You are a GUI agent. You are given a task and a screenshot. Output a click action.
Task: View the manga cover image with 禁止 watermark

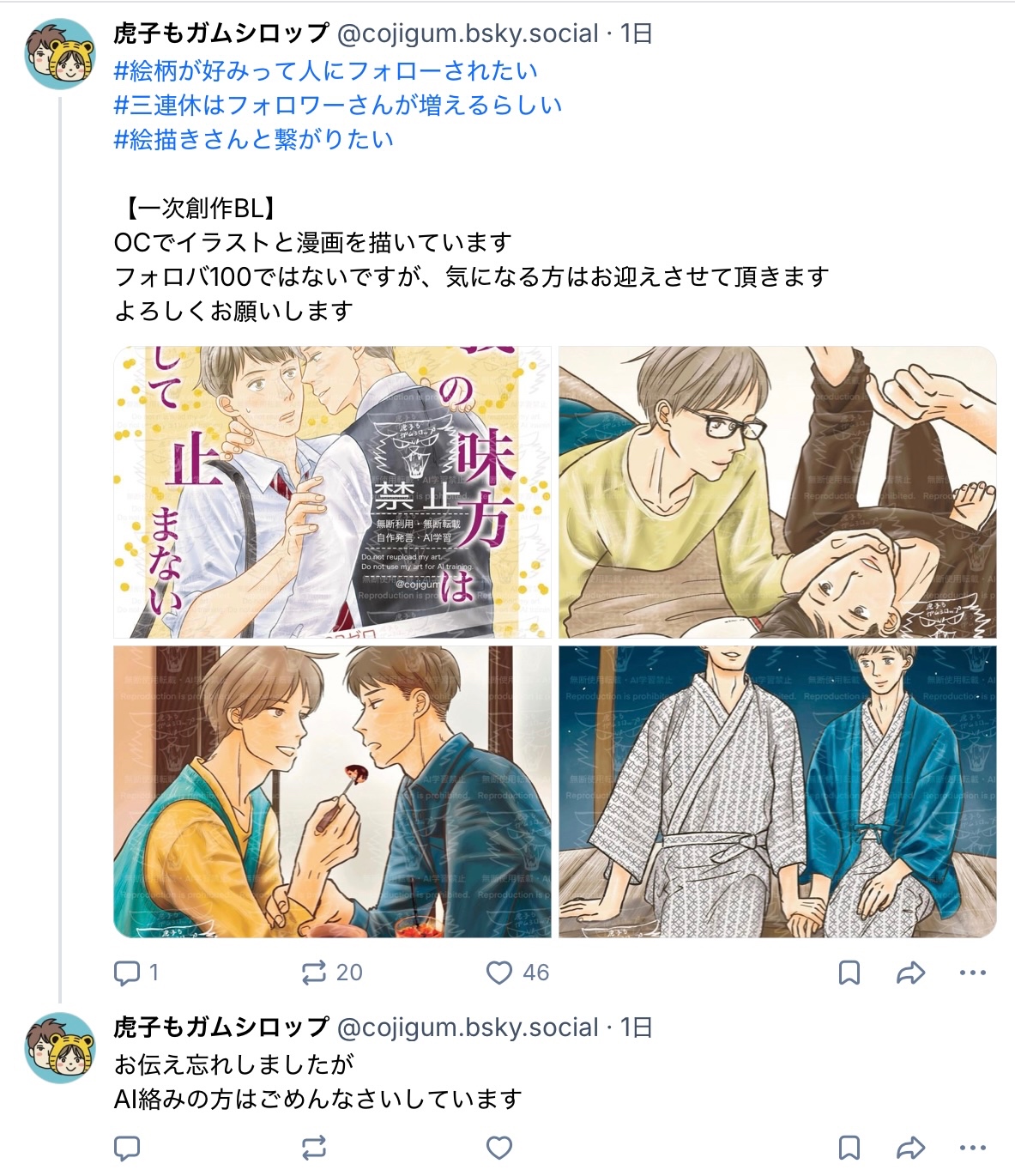[x=332, y=492]
